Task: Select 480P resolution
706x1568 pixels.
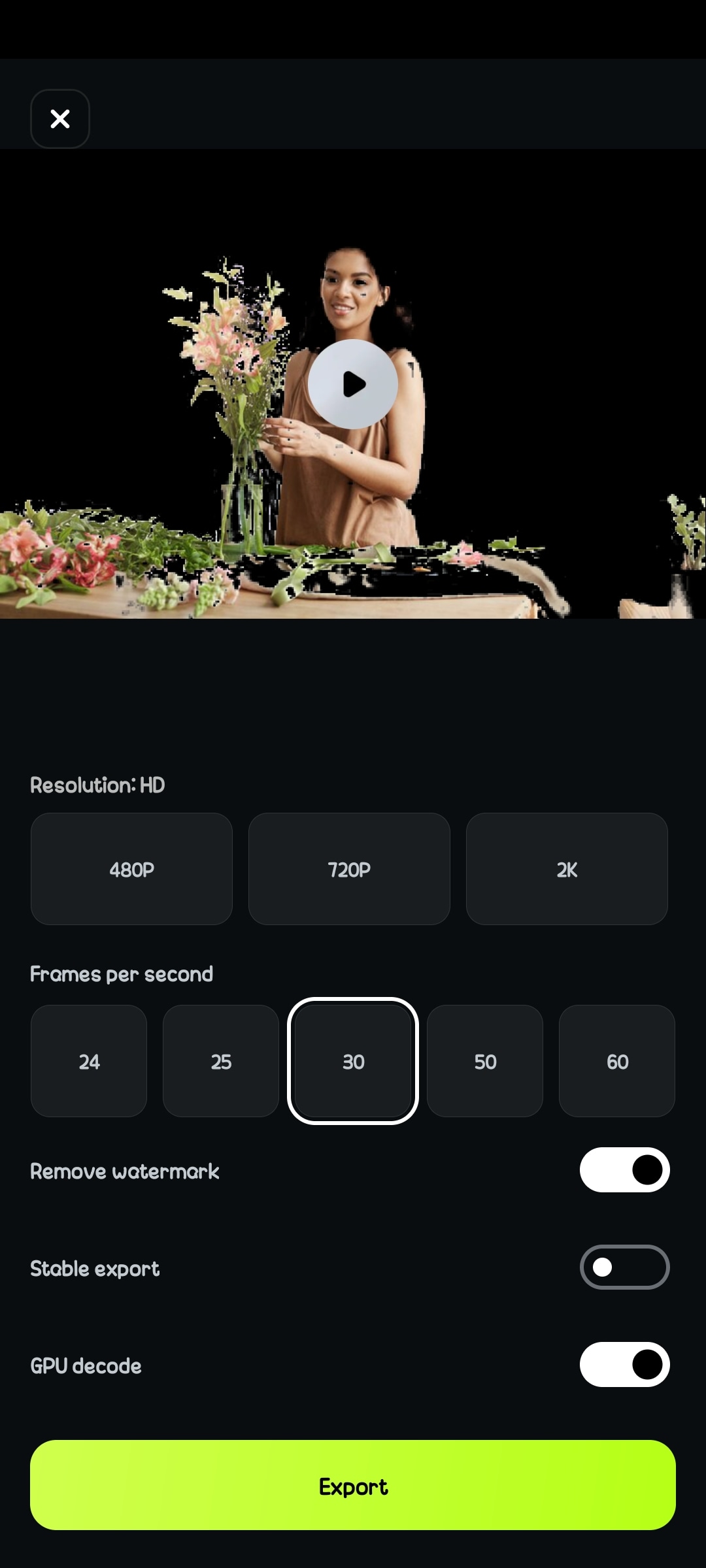Action: tap(131, 869)
